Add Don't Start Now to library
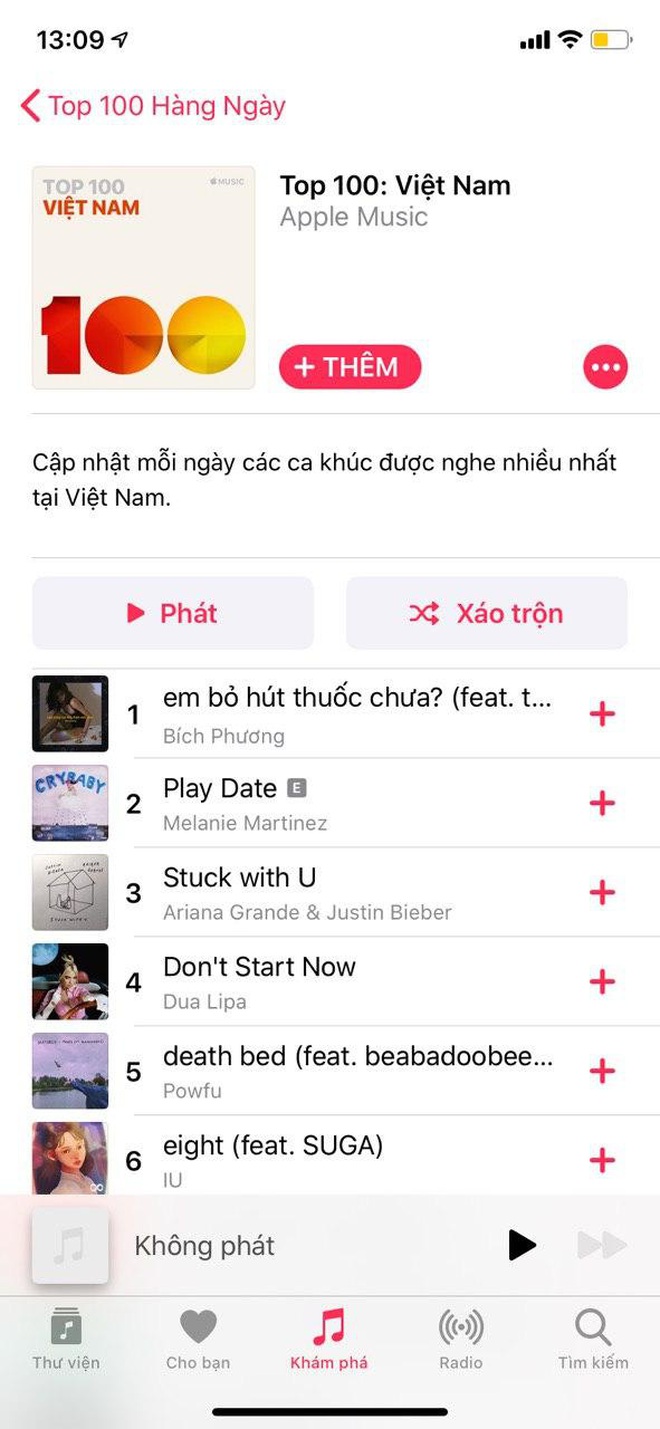 coord(602,981)
